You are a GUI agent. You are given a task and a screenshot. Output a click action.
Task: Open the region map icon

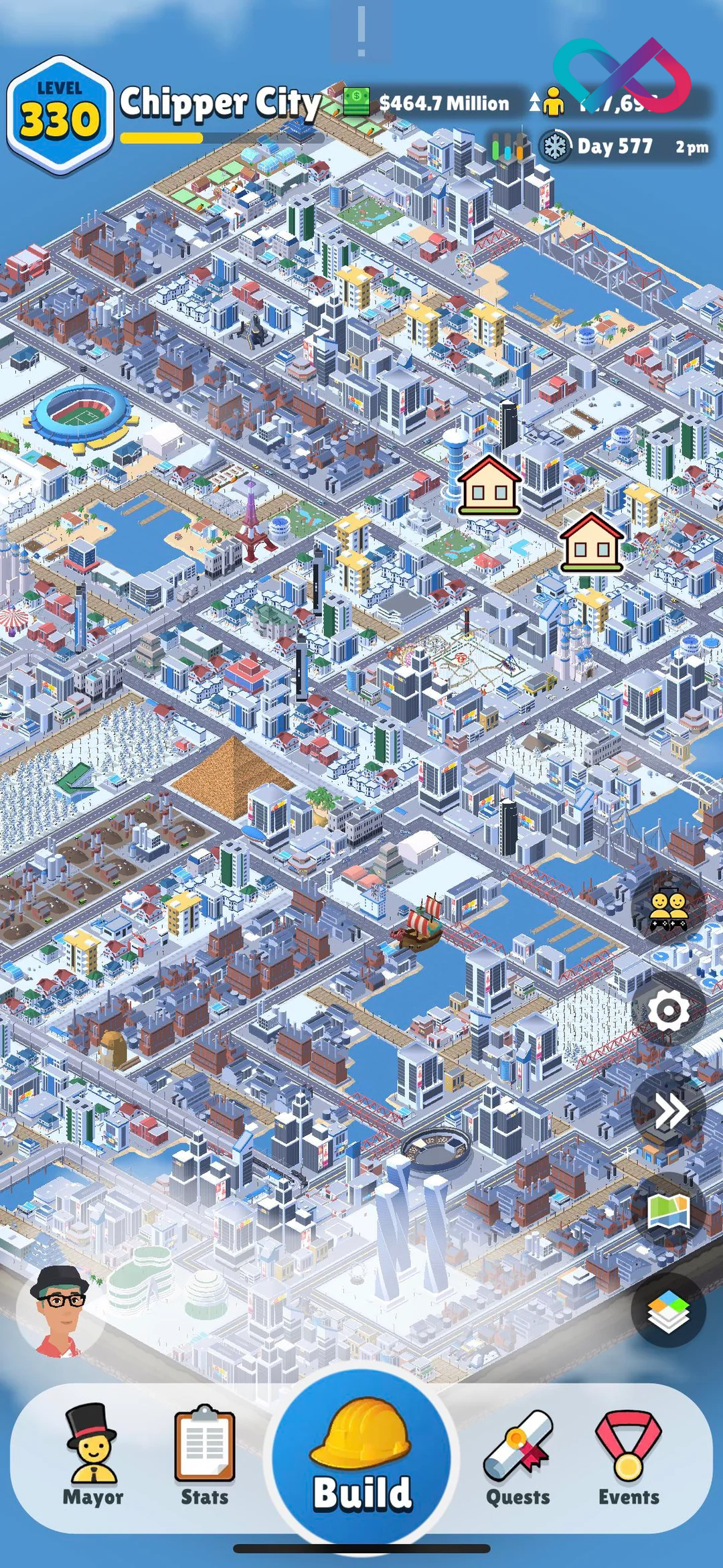pos(668,1210)
